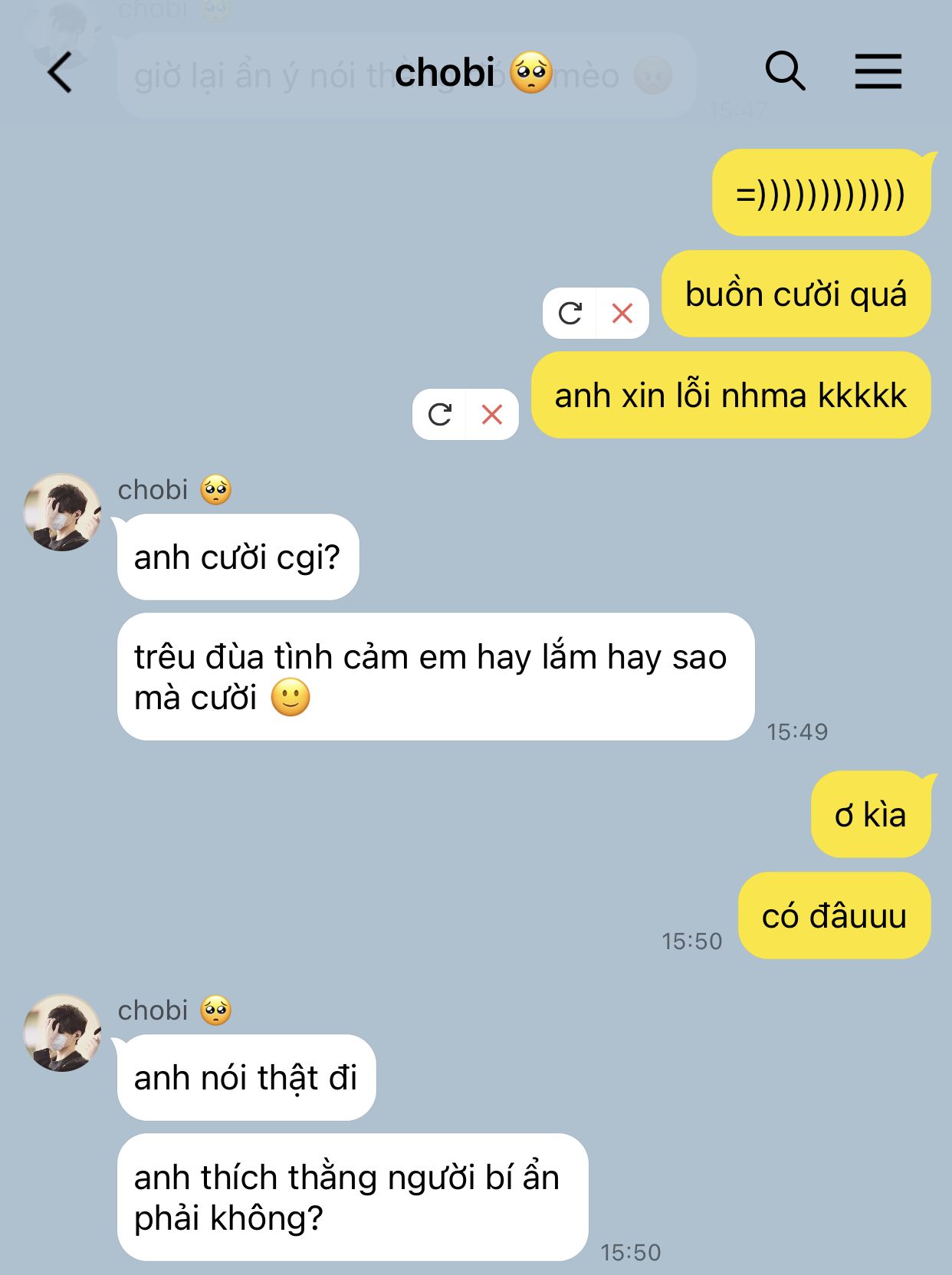Search within this conversation

(x=785, y=71)
